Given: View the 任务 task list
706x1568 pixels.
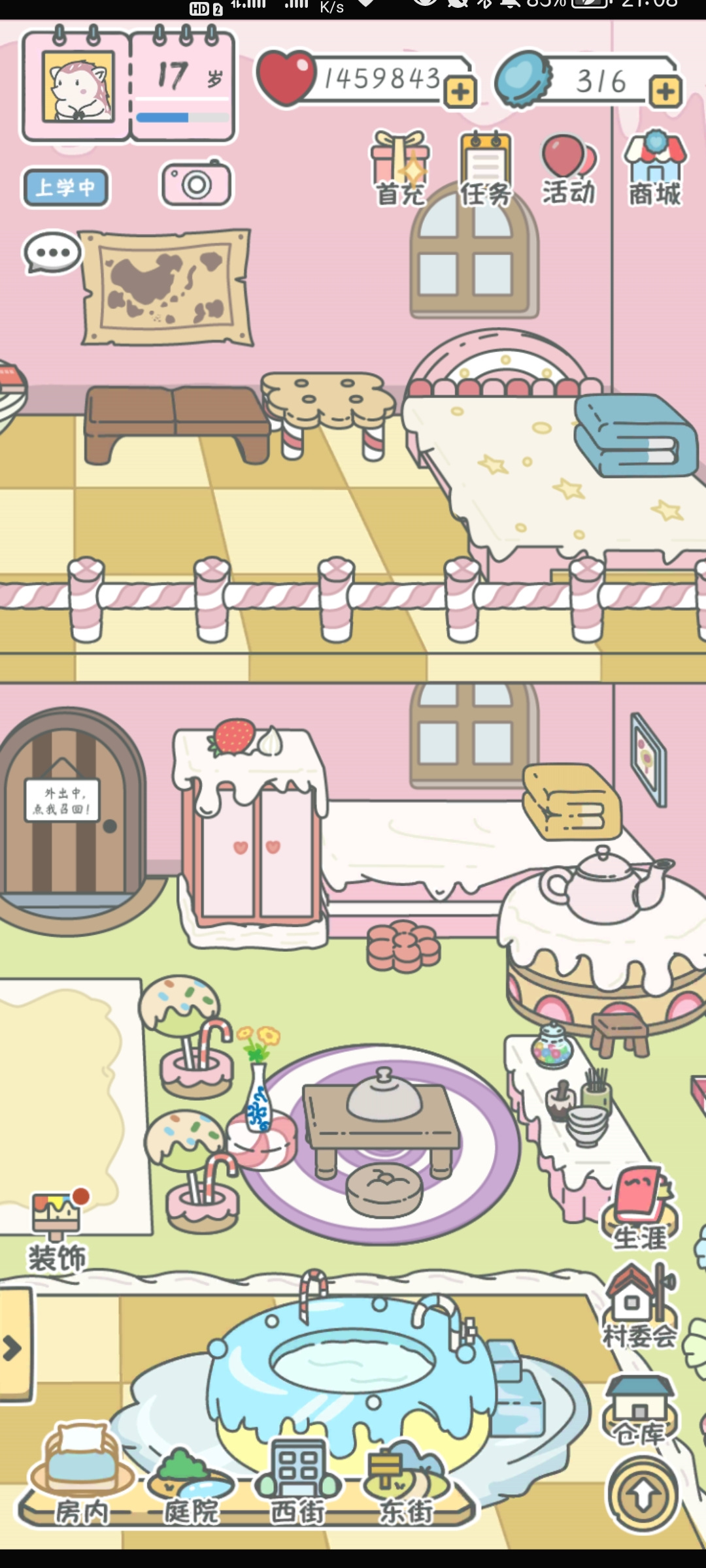Looking at the screenshot, I should click(485, 169).
